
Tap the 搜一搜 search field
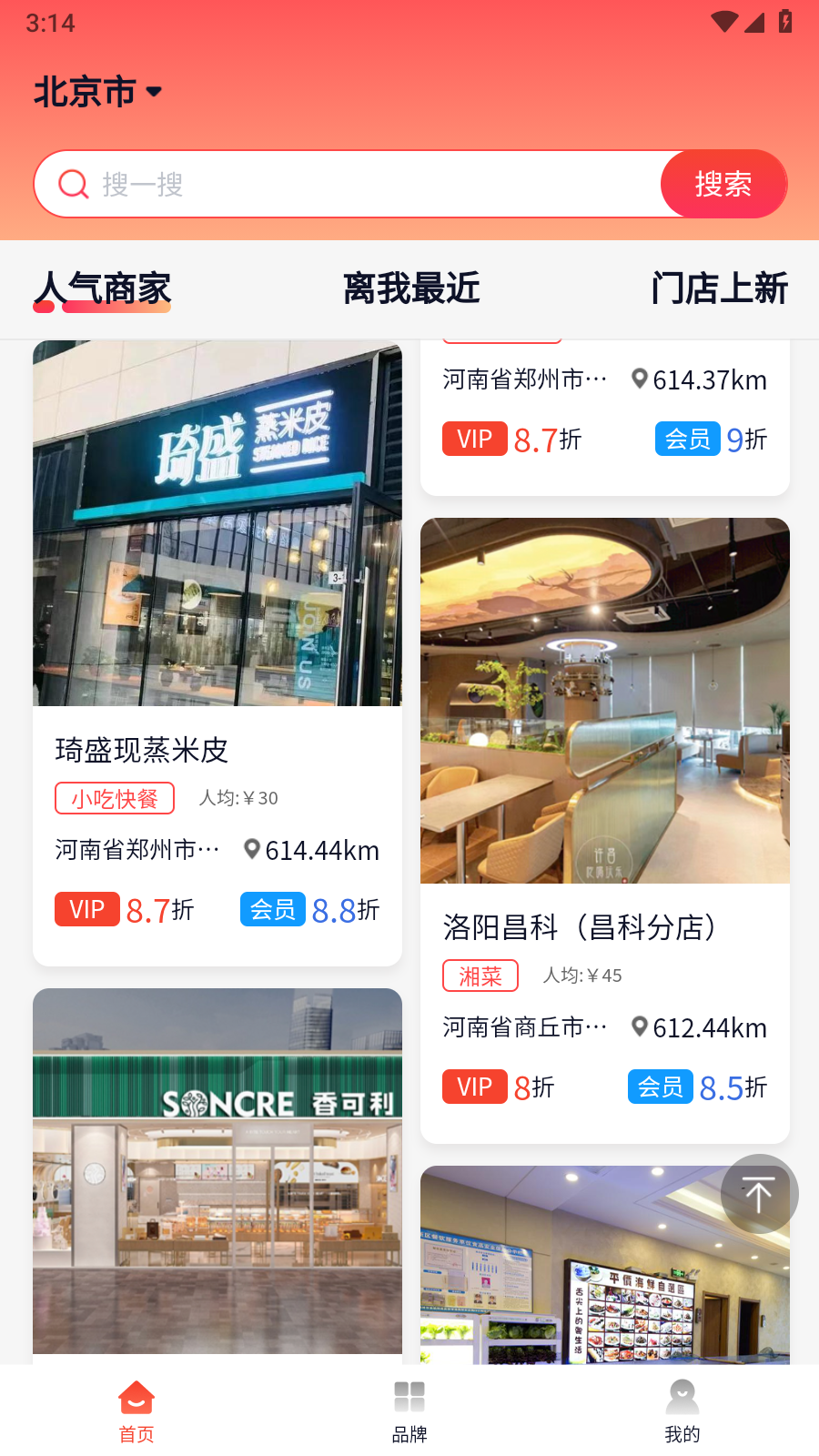364,185
